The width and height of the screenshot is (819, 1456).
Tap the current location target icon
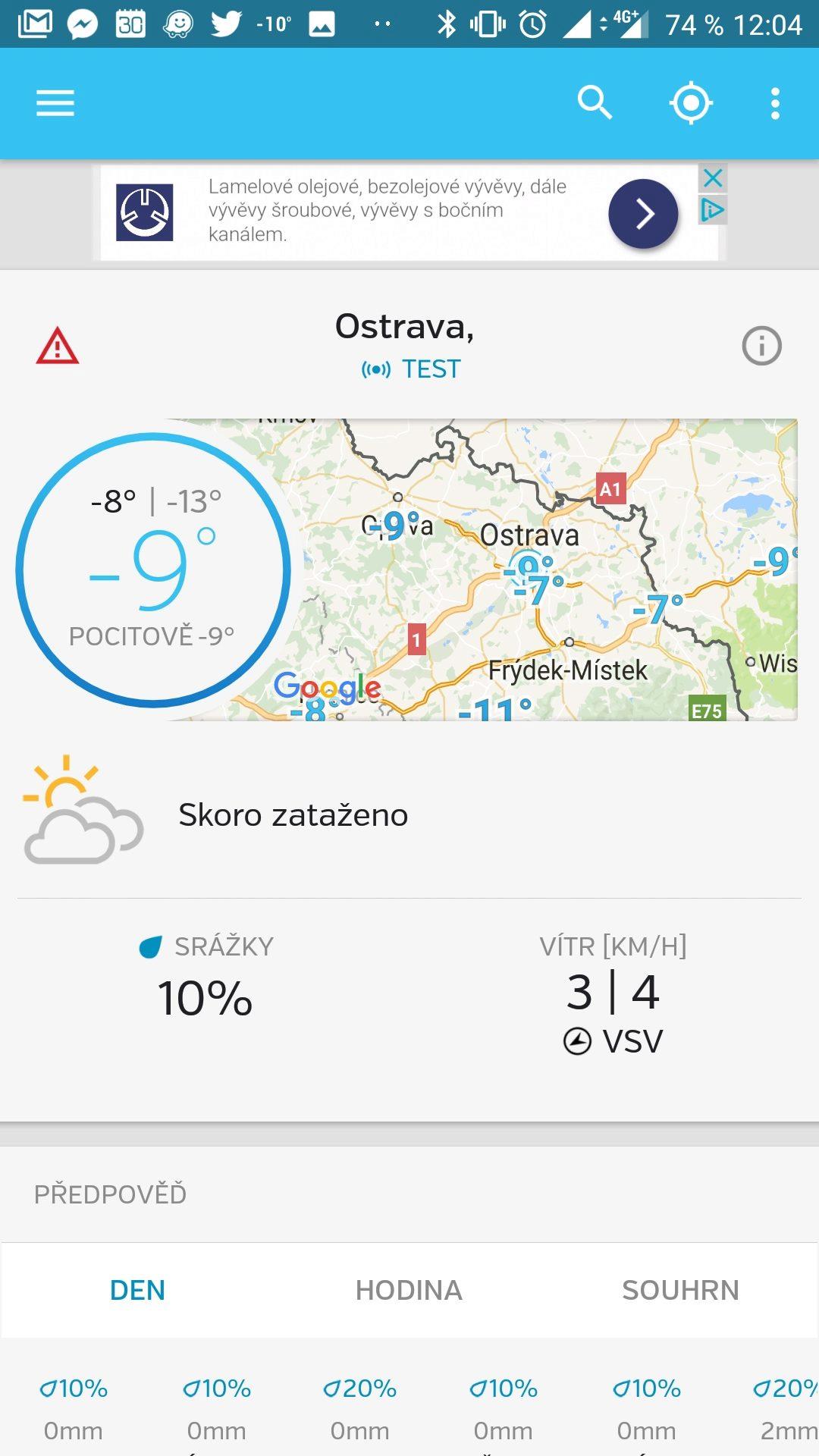coord(691,103)
